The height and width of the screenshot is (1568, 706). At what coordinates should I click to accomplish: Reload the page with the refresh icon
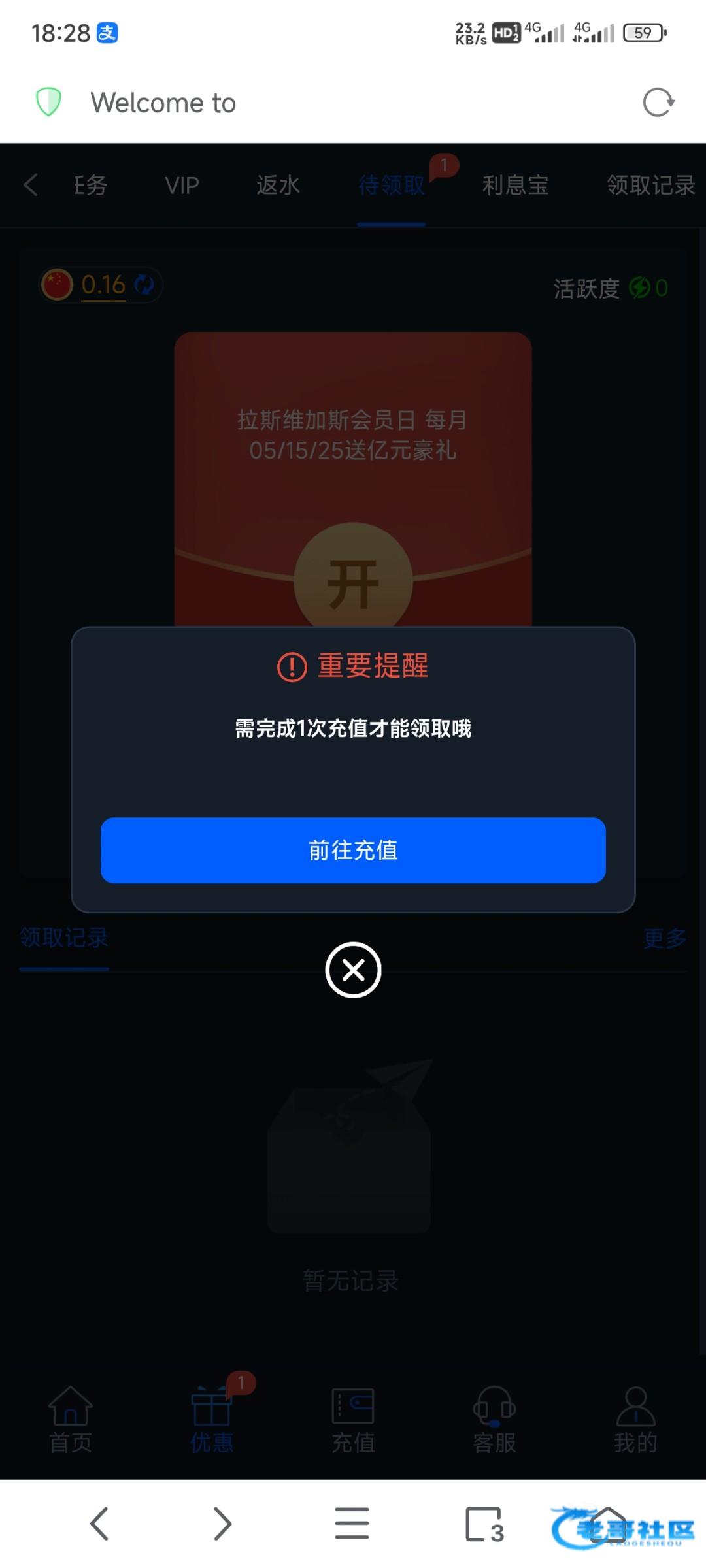point(658,103)
